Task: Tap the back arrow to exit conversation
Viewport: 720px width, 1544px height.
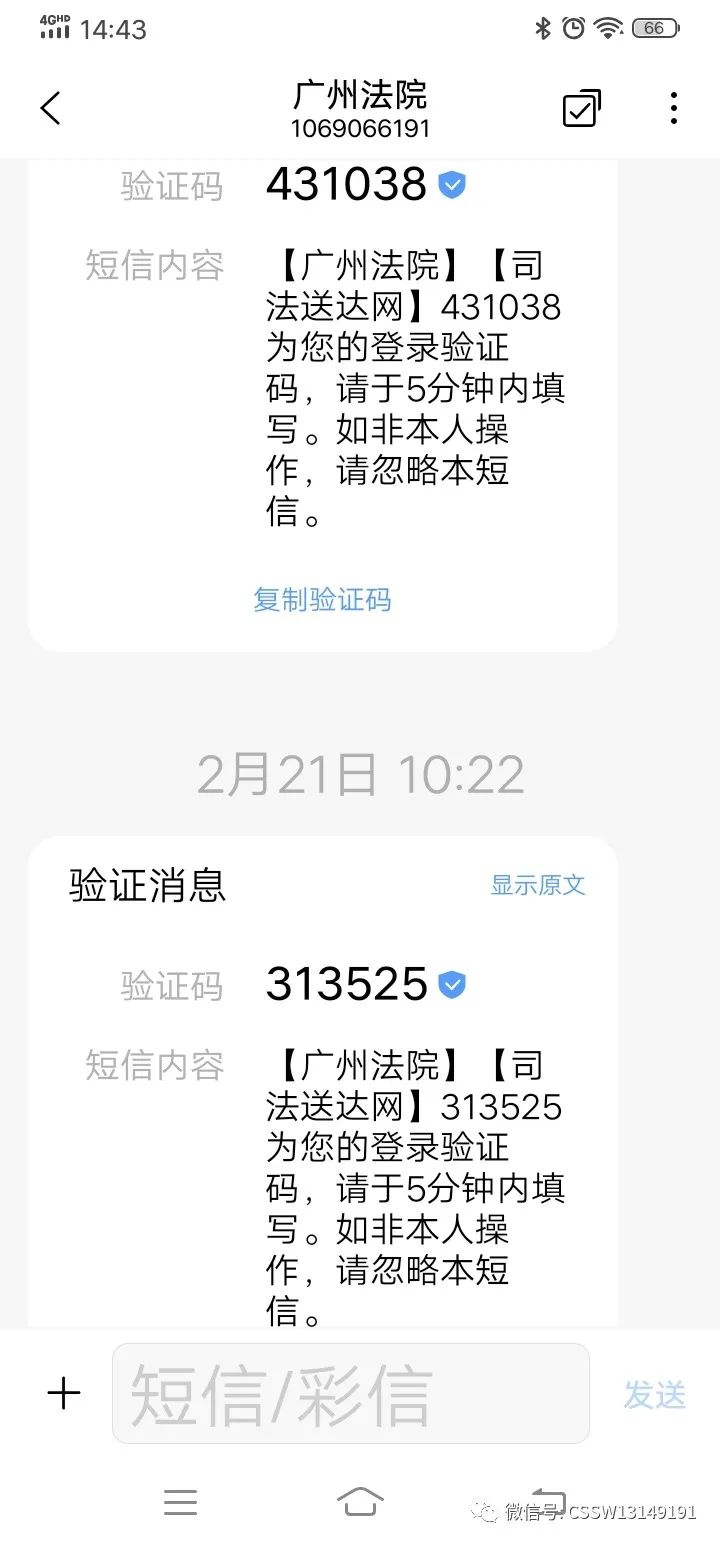Action: coord(50,107)
